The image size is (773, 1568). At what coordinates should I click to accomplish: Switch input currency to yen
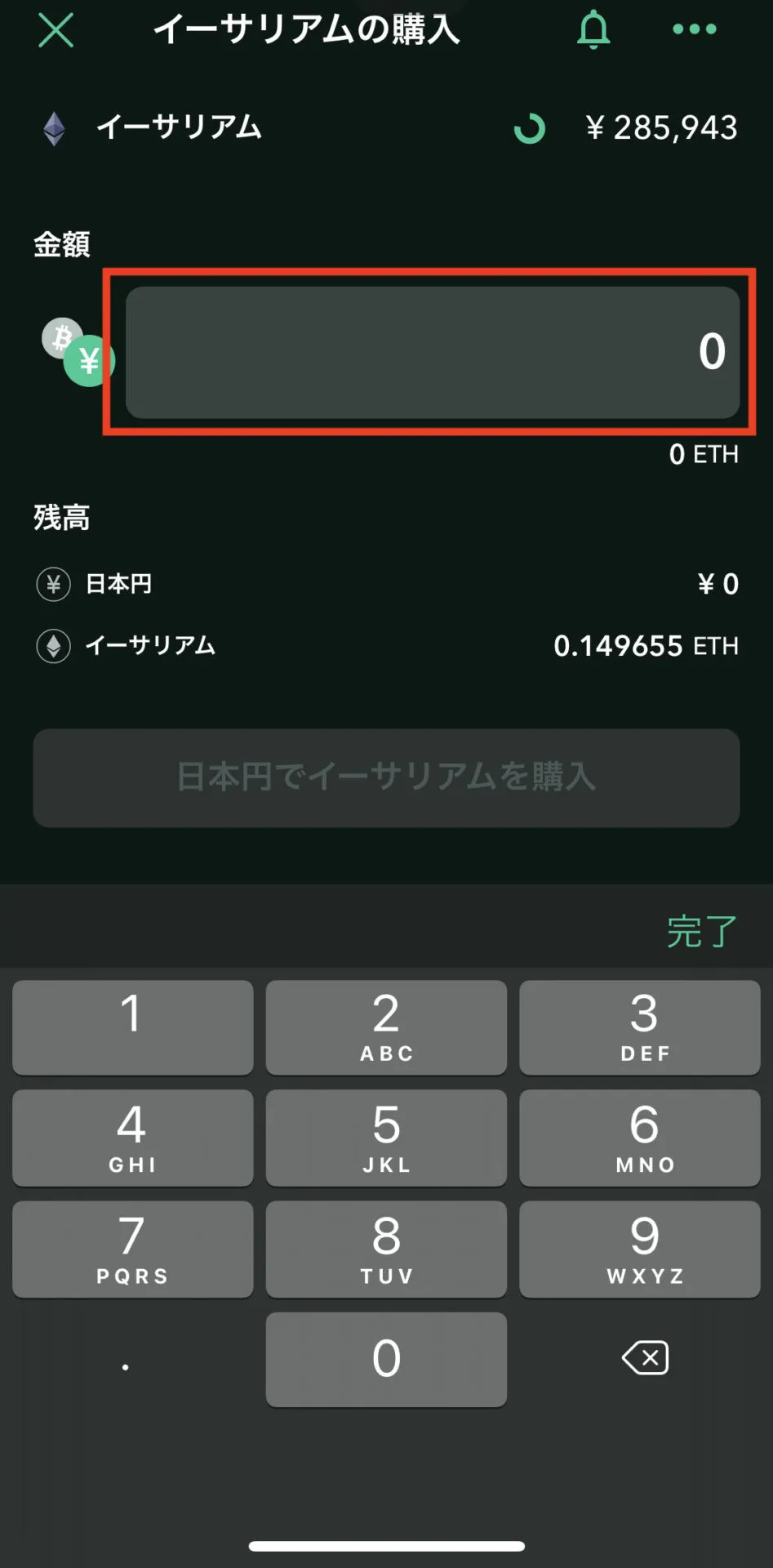[x=90, y=359]
